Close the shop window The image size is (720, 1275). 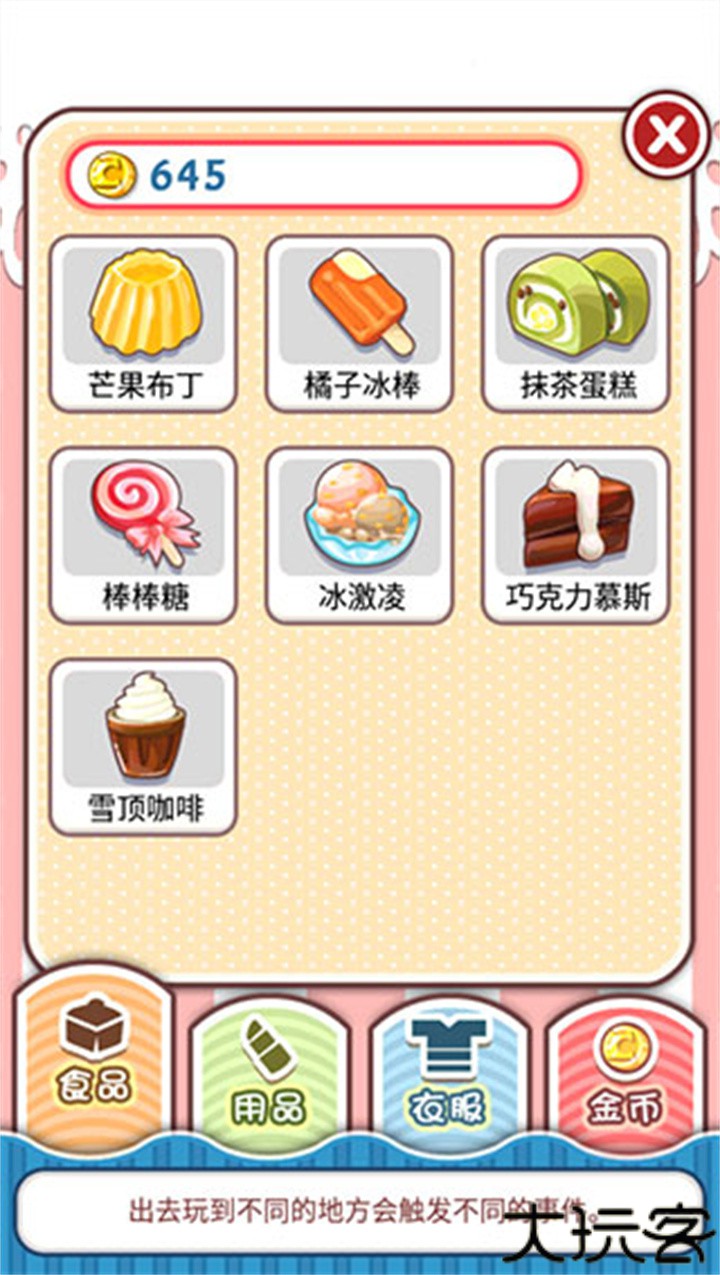[666, 135]
